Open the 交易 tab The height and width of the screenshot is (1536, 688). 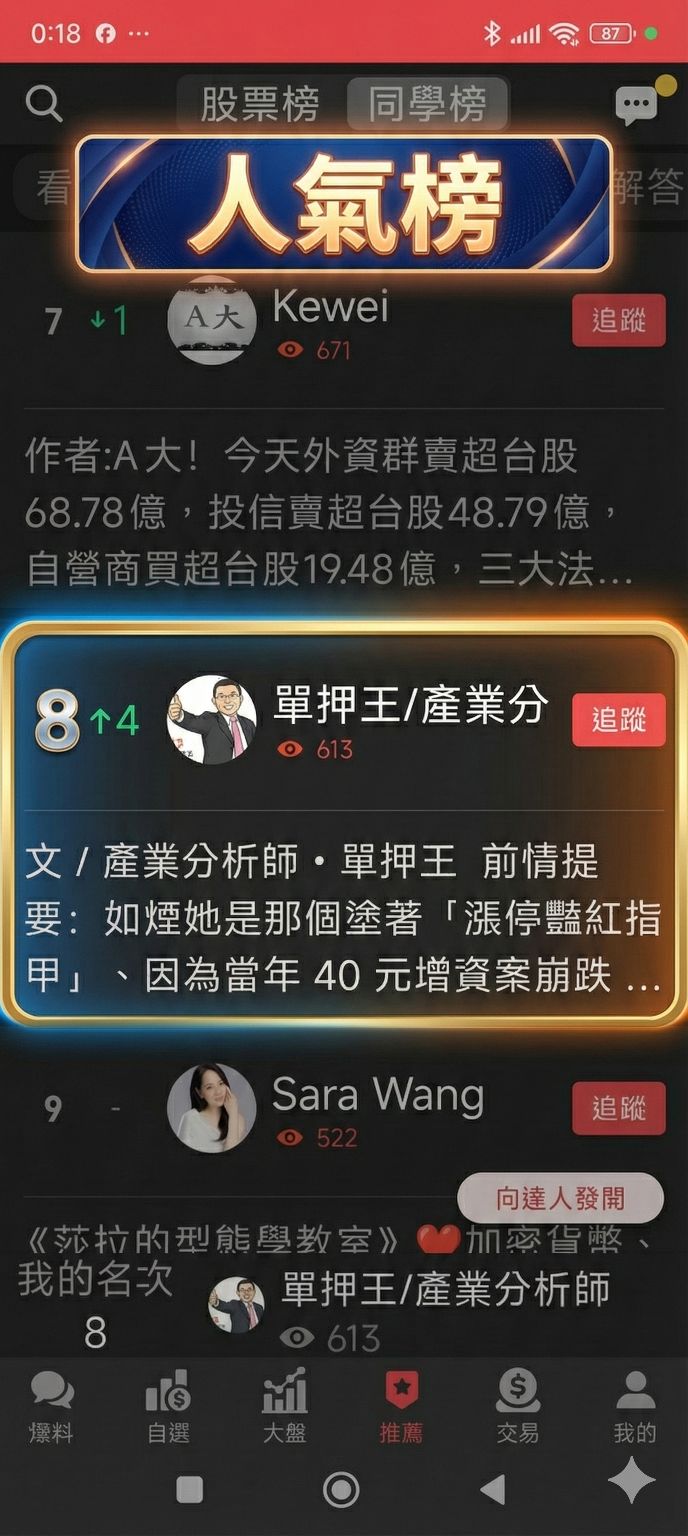point(518,1406)
